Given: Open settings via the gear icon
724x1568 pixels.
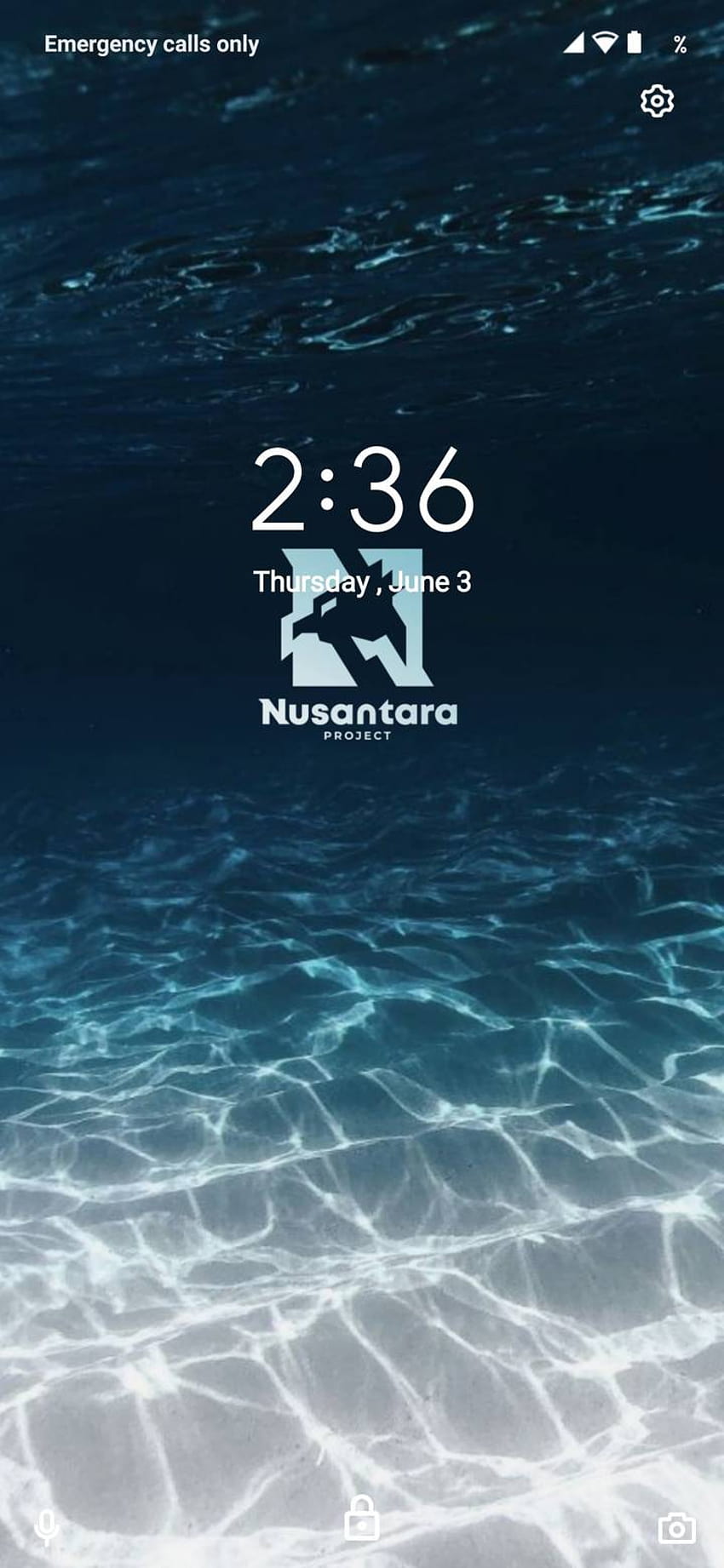Looking at the screenshot, I should tap(657, 101).
